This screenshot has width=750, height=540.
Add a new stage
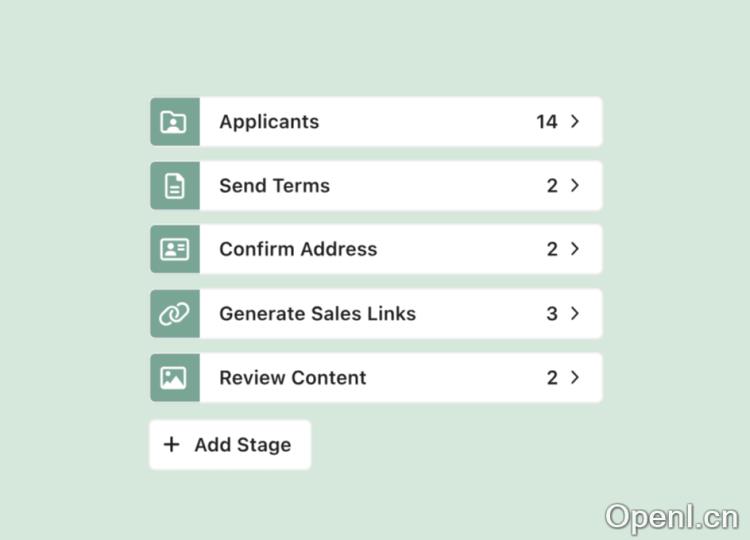(230, 445)
